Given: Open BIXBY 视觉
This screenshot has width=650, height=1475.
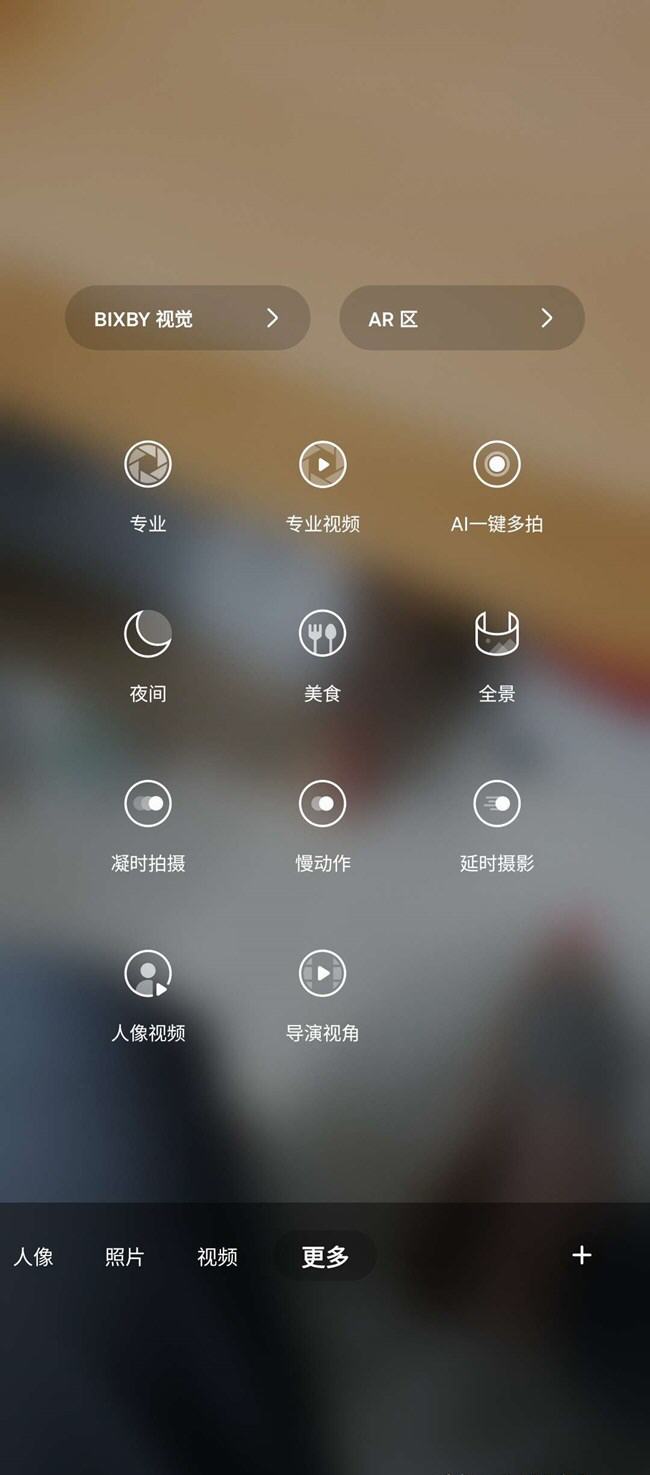Looking at the screenshot, I should click(187, 318).
